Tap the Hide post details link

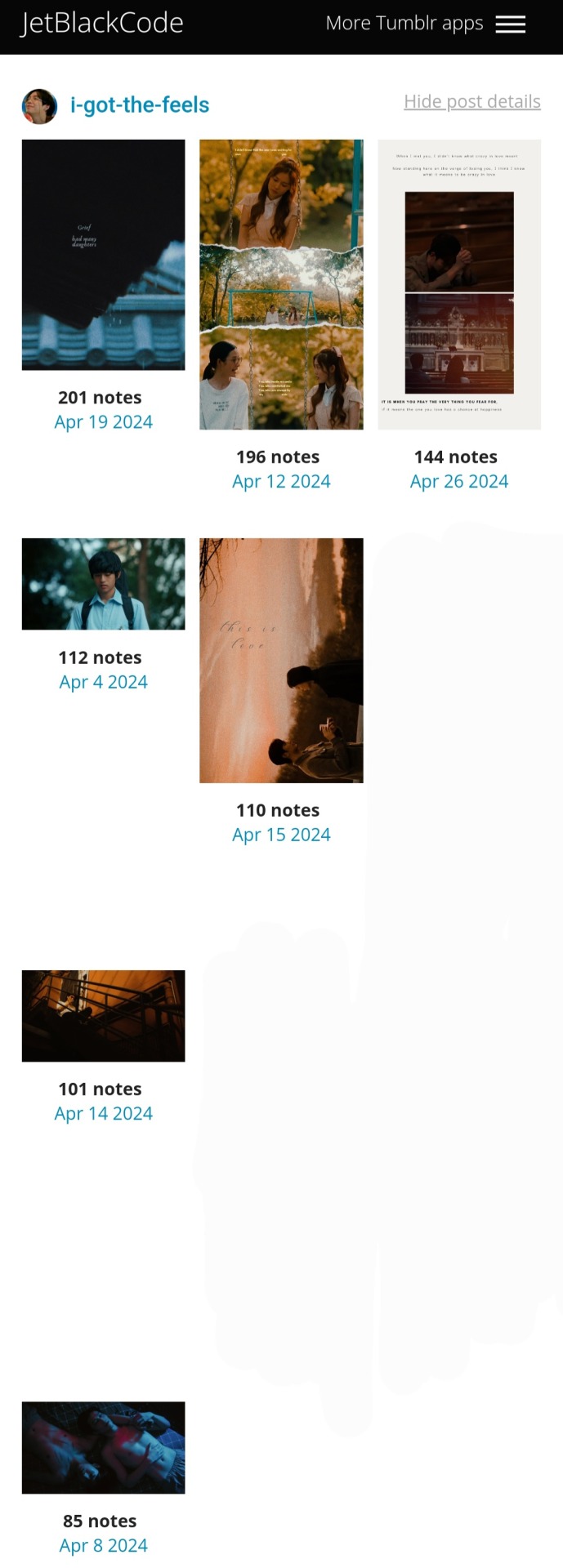(x=471, y=101)
